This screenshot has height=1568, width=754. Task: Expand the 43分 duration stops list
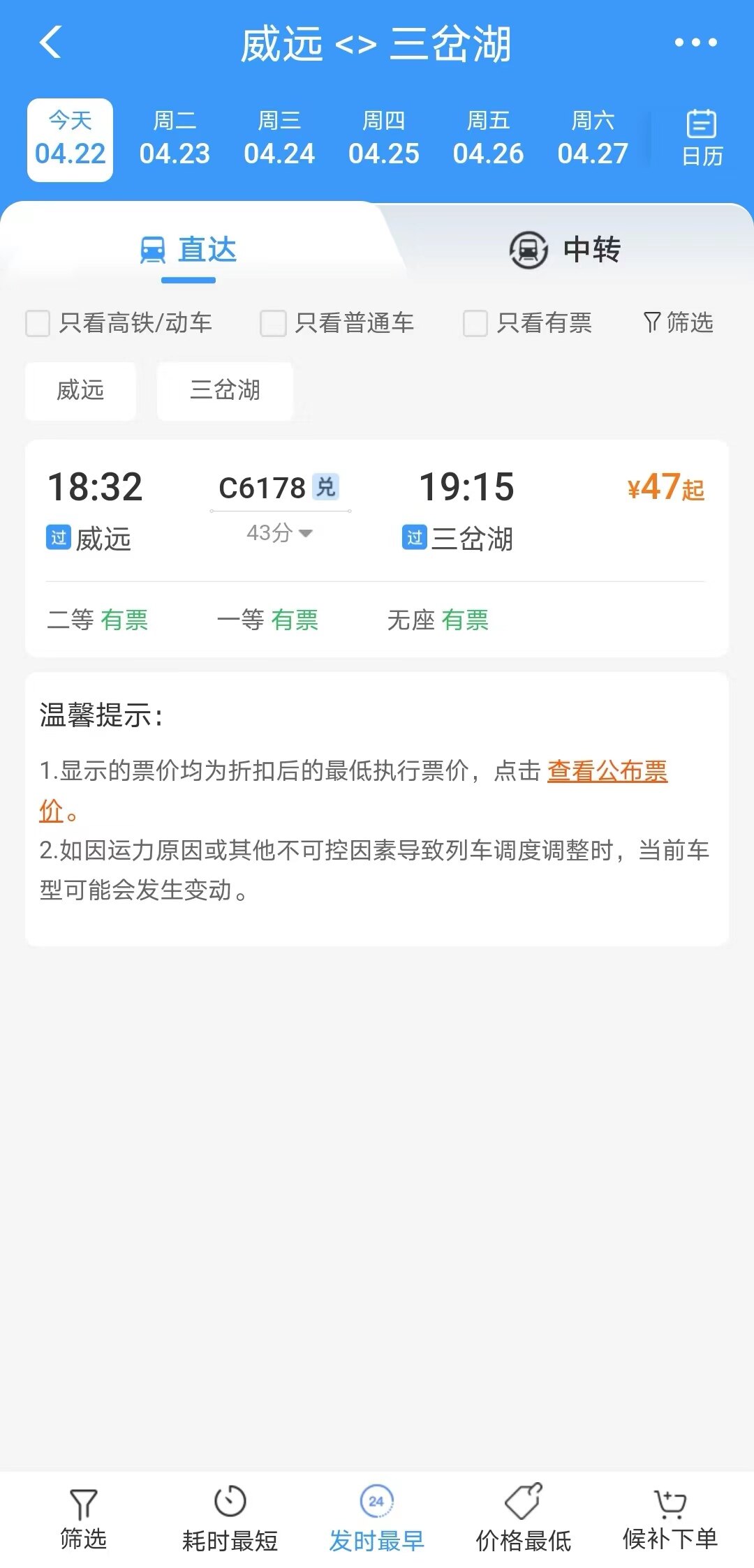[x=279, y=533]
